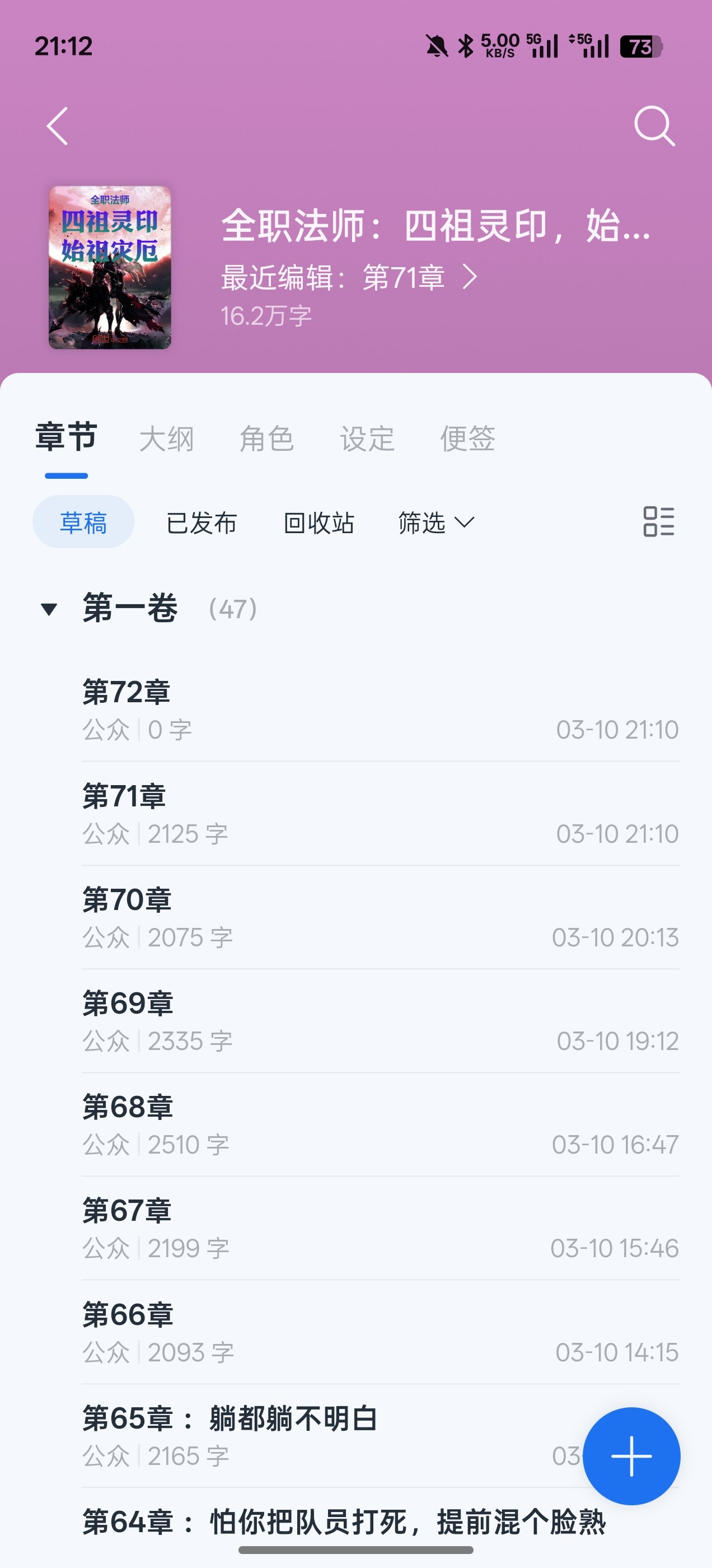The height and width of the screenshot is (1568, 712).
Task: Select the 草稿 filter chip
Action: click(x=83, y=522)
